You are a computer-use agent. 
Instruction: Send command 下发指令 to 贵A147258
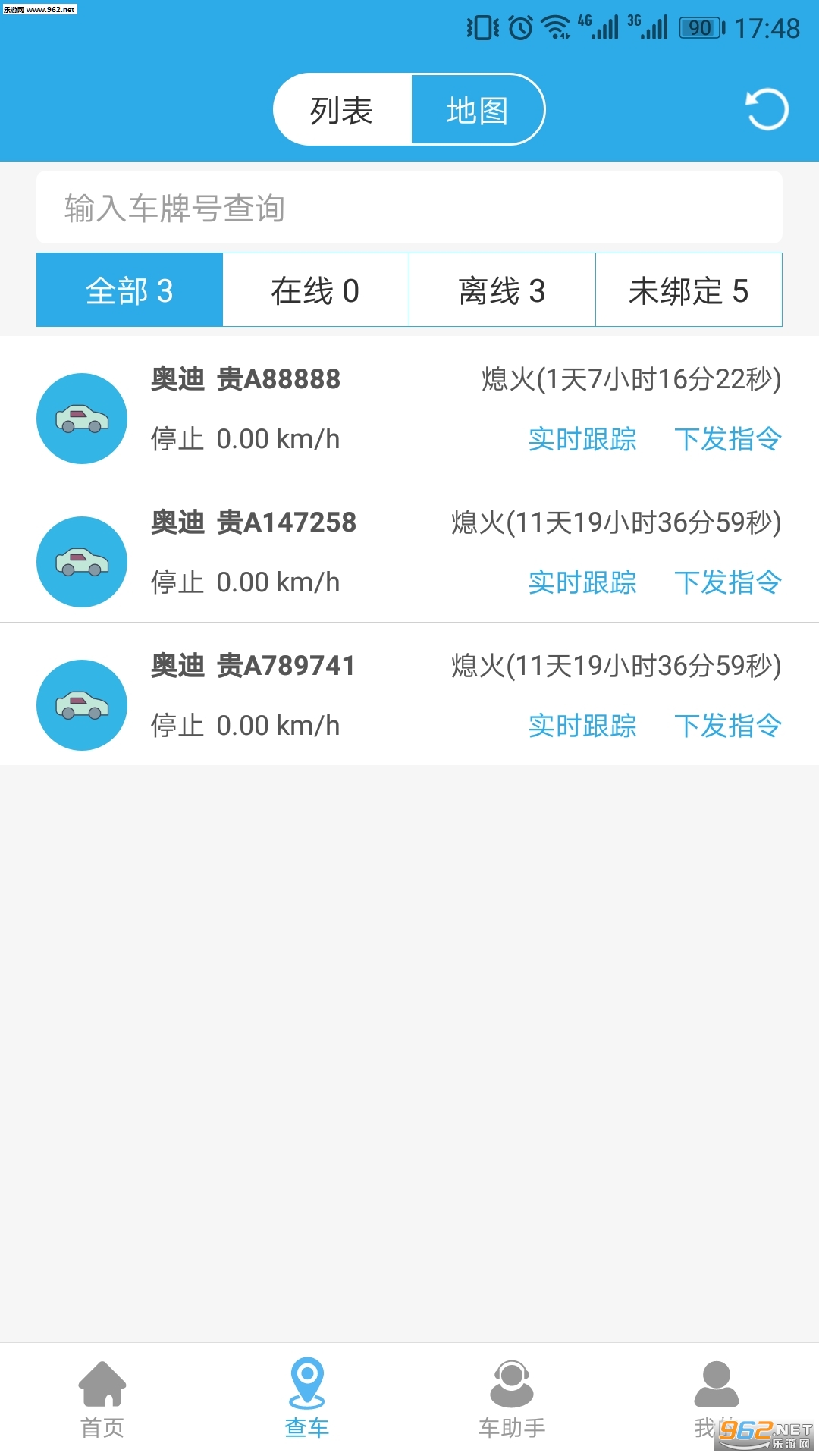point(727,582)
